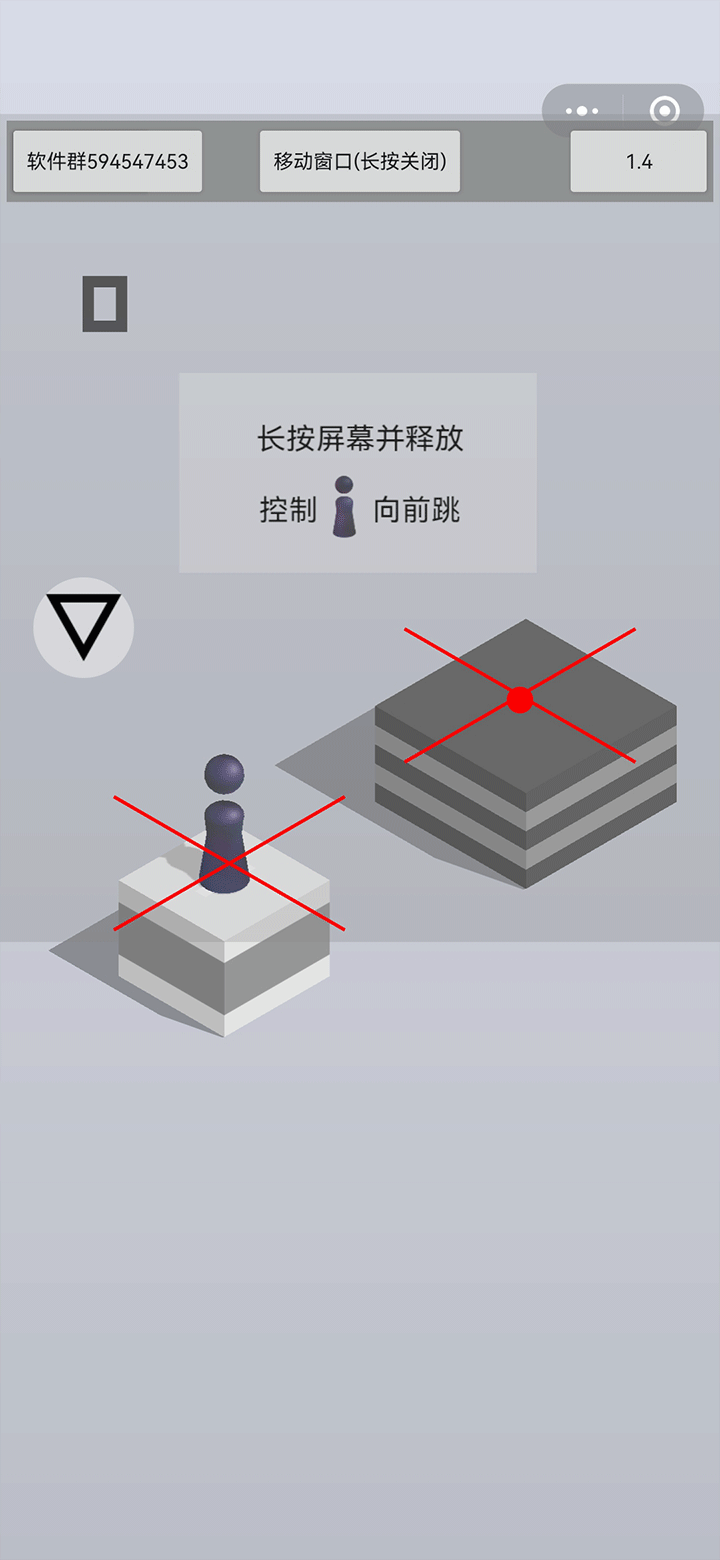Tap the 软件群594547453 button
This screenshot has width=720, height=1560.
pos(107,161)
